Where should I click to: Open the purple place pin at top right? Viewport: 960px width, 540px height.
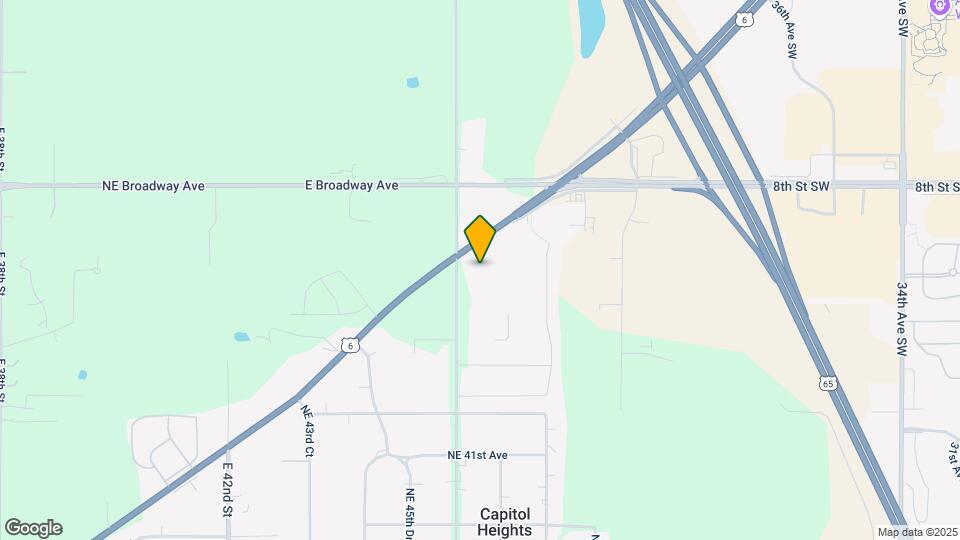coord(940,7)
